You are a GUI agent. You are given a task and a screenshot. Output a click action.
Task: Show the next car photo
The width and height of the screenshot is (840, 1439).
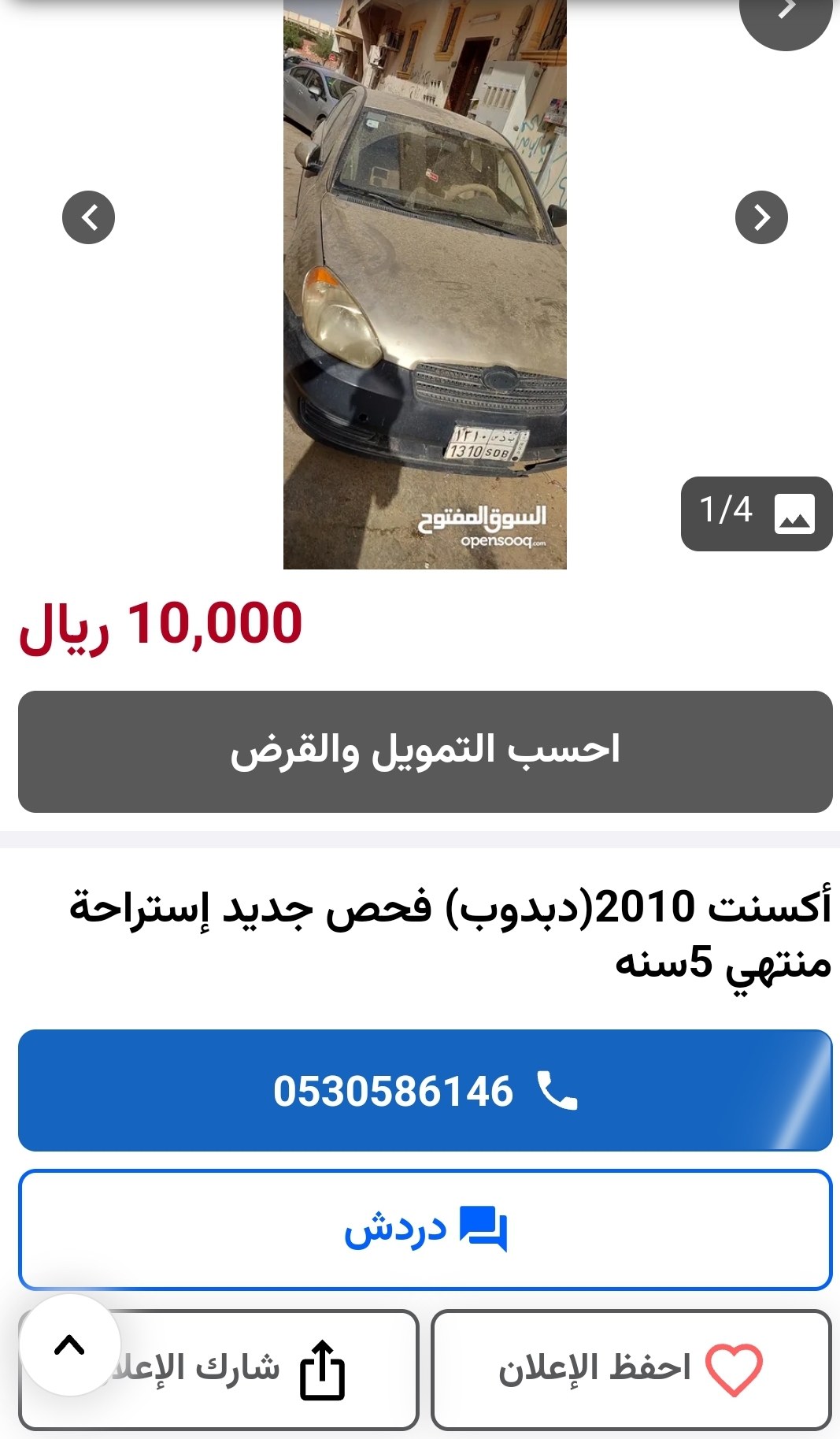[x=761, y=217]
